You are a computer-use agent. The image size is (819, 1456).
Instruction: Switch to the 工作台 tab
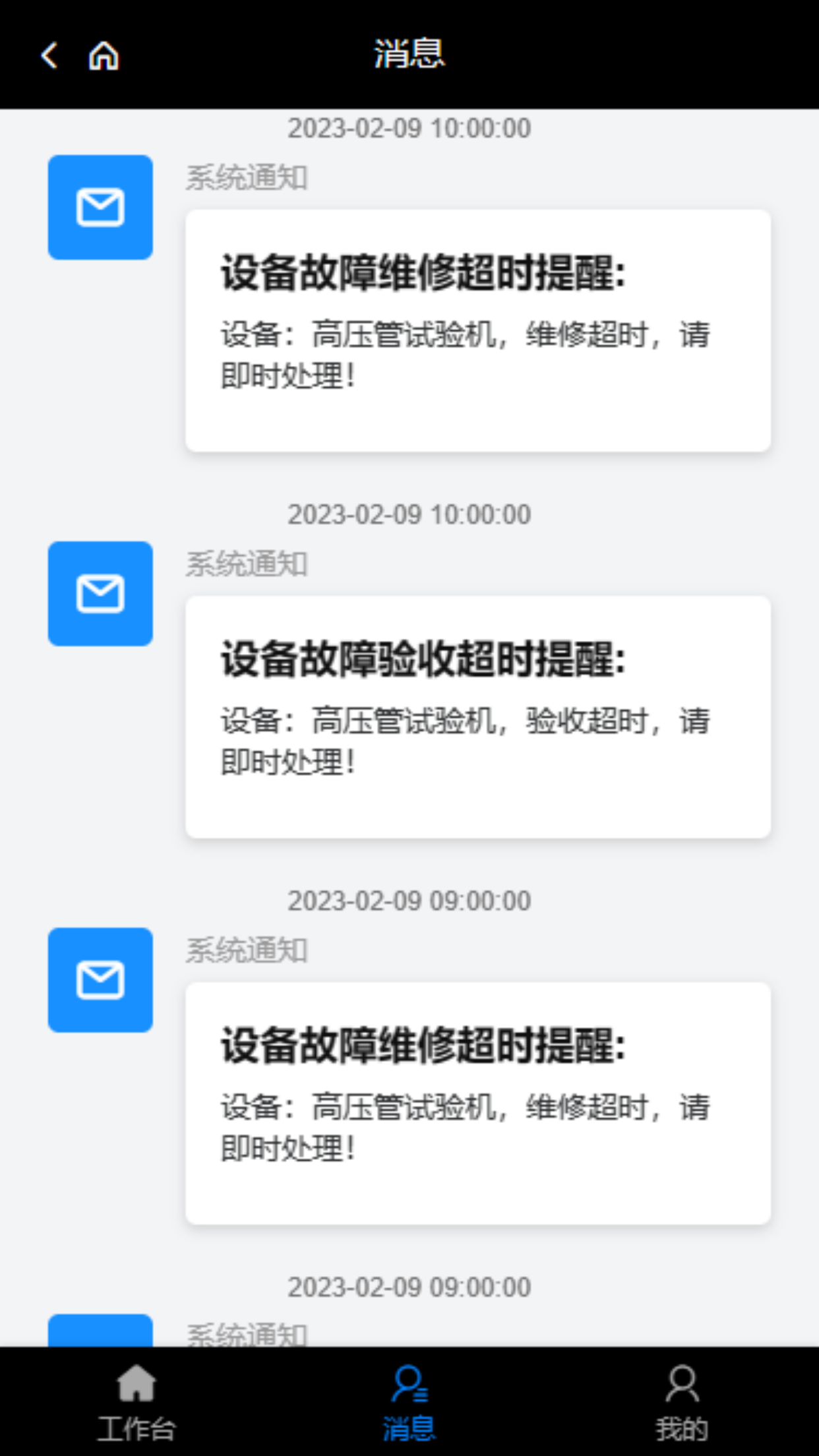point(136,1403)
